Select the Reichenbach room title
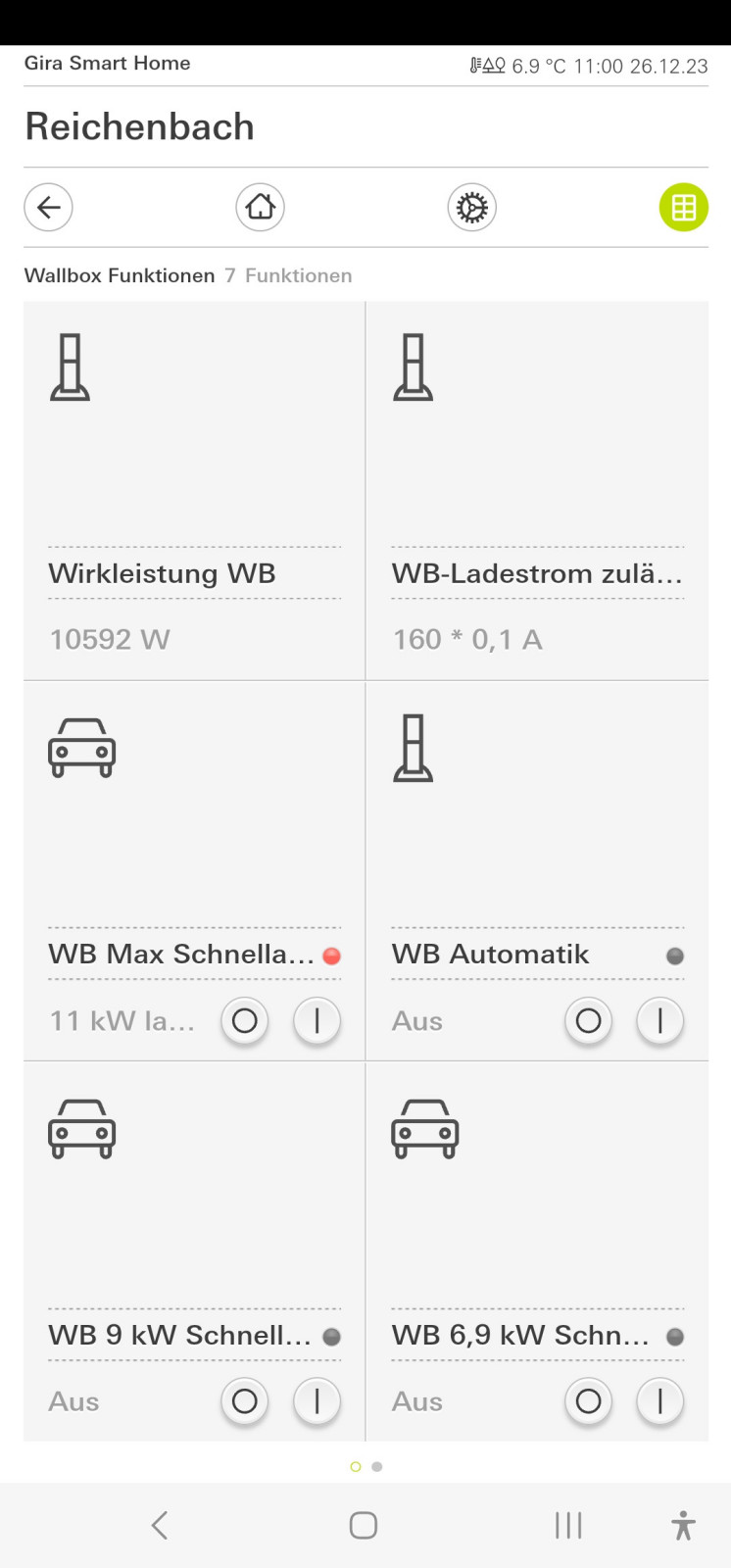Viewport: 731px width, 1568px height. tap(139, 125)
